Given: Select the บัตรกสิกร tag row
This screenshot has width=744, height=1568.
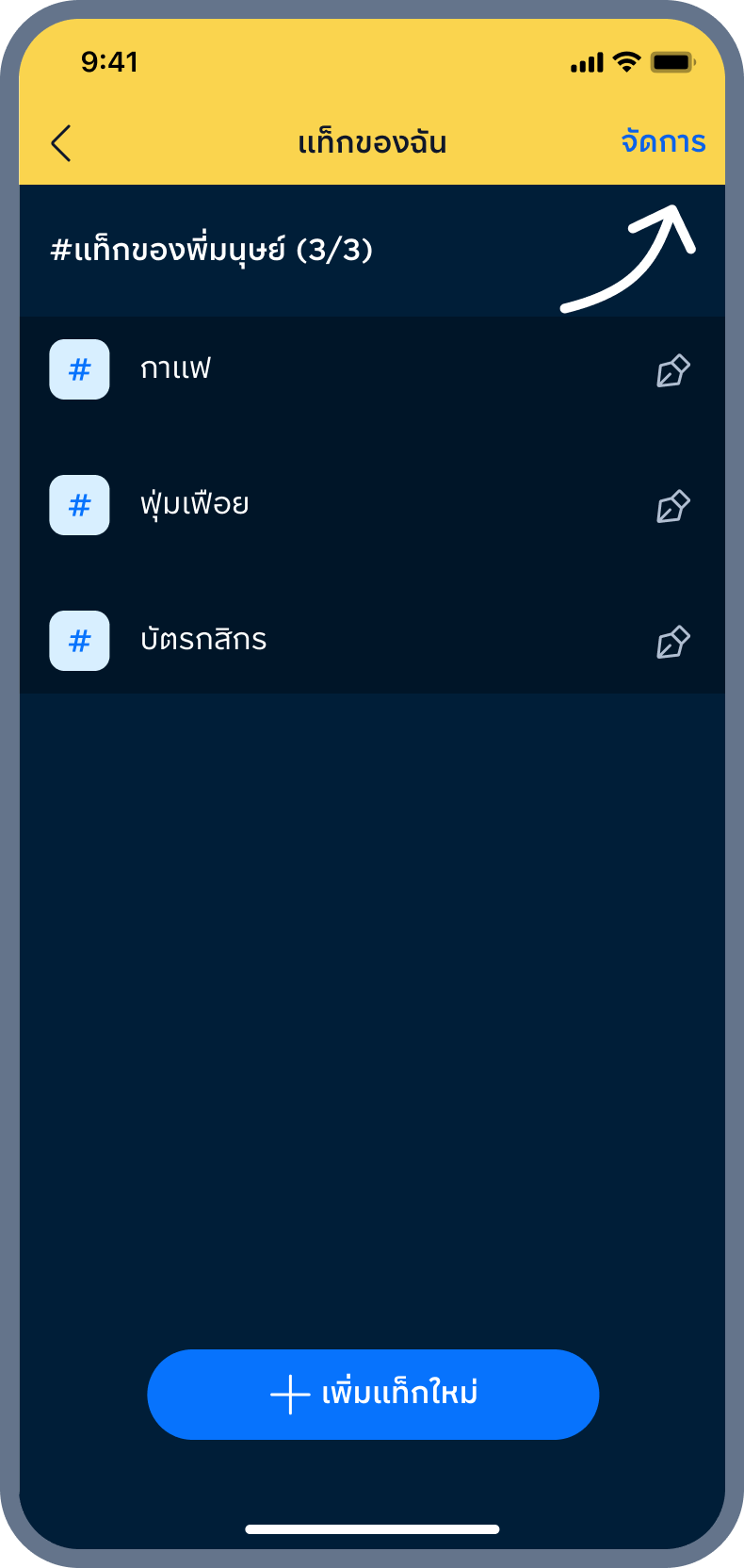Looking at the screenshot, I should click(372, 641).
